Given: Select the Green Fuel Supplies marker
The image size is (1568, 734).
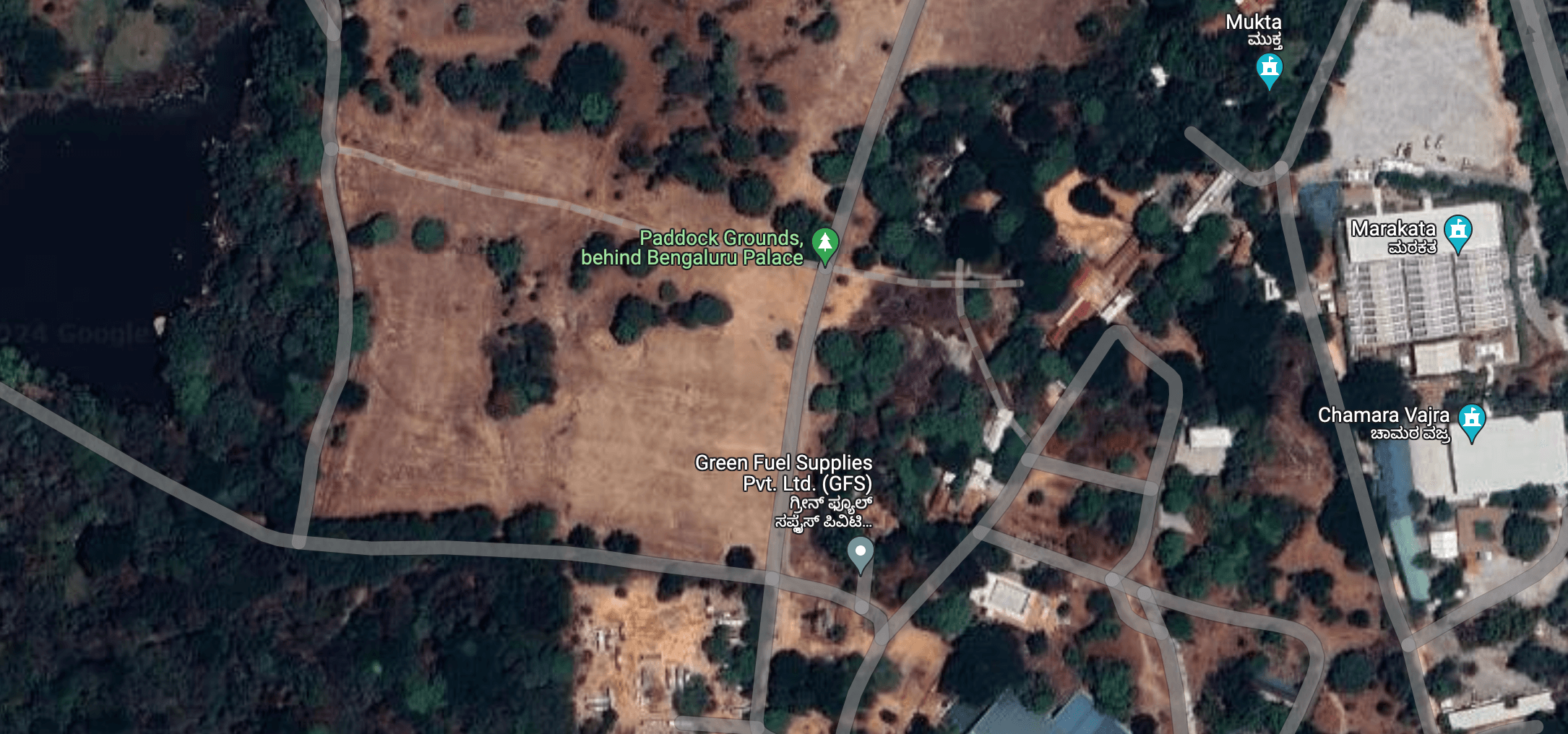Looking at the screenshot, I should [x=860, y=553].
